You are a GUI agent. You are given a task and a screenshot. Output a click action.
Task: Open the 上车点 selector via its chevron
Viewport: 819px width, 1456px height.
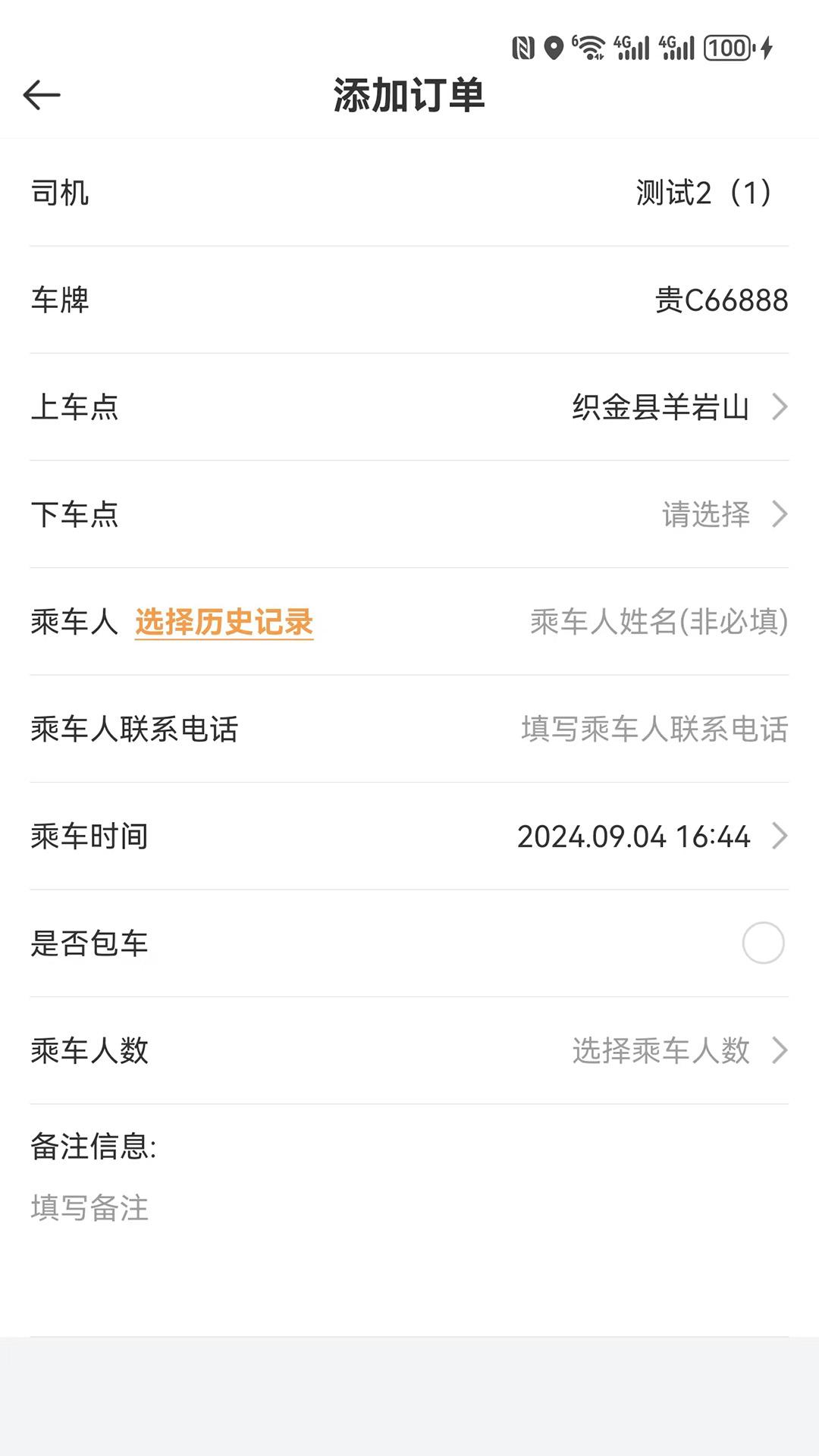781,408
